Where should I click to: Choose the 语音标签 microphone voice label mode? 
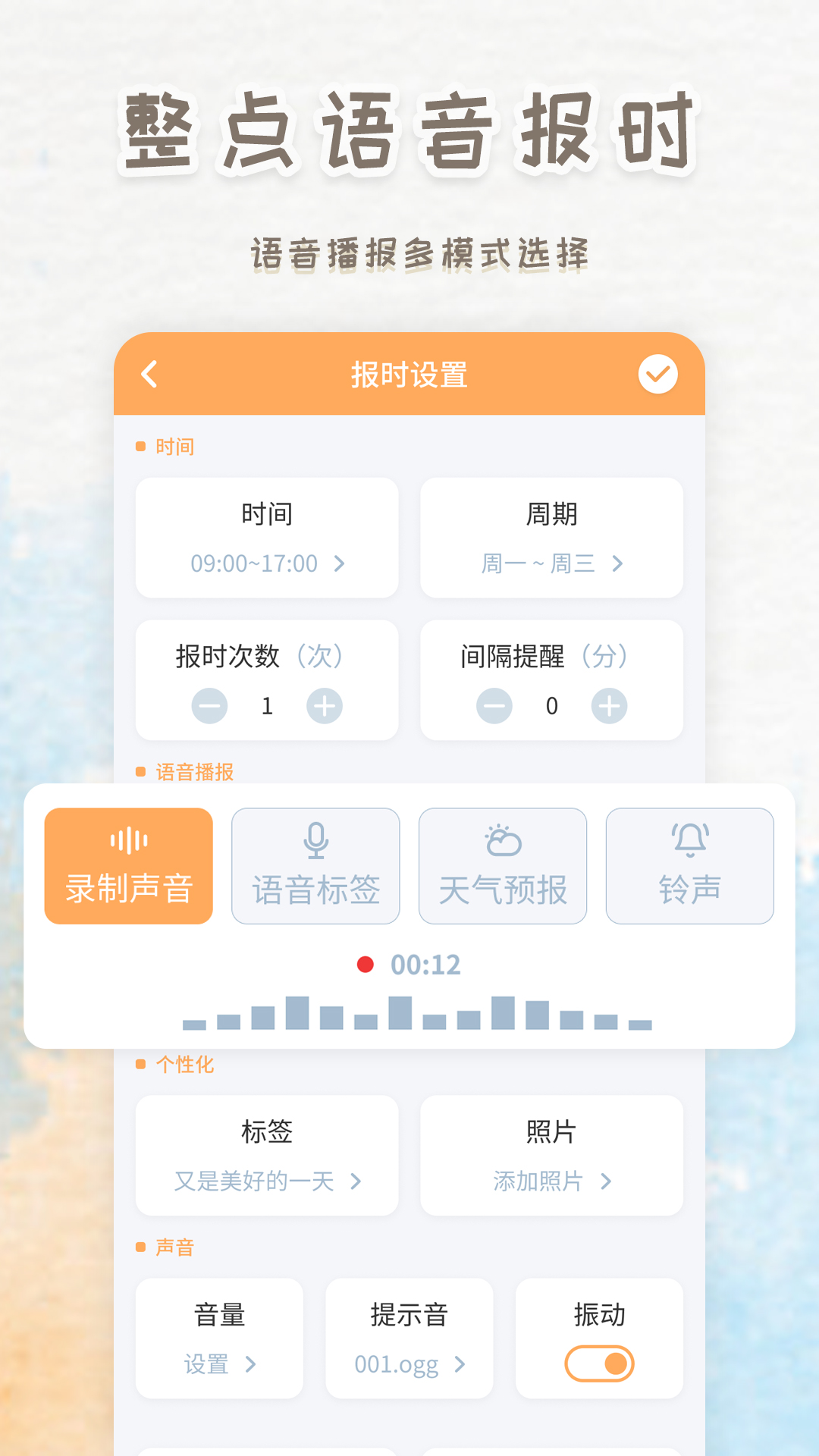(315, 864)
